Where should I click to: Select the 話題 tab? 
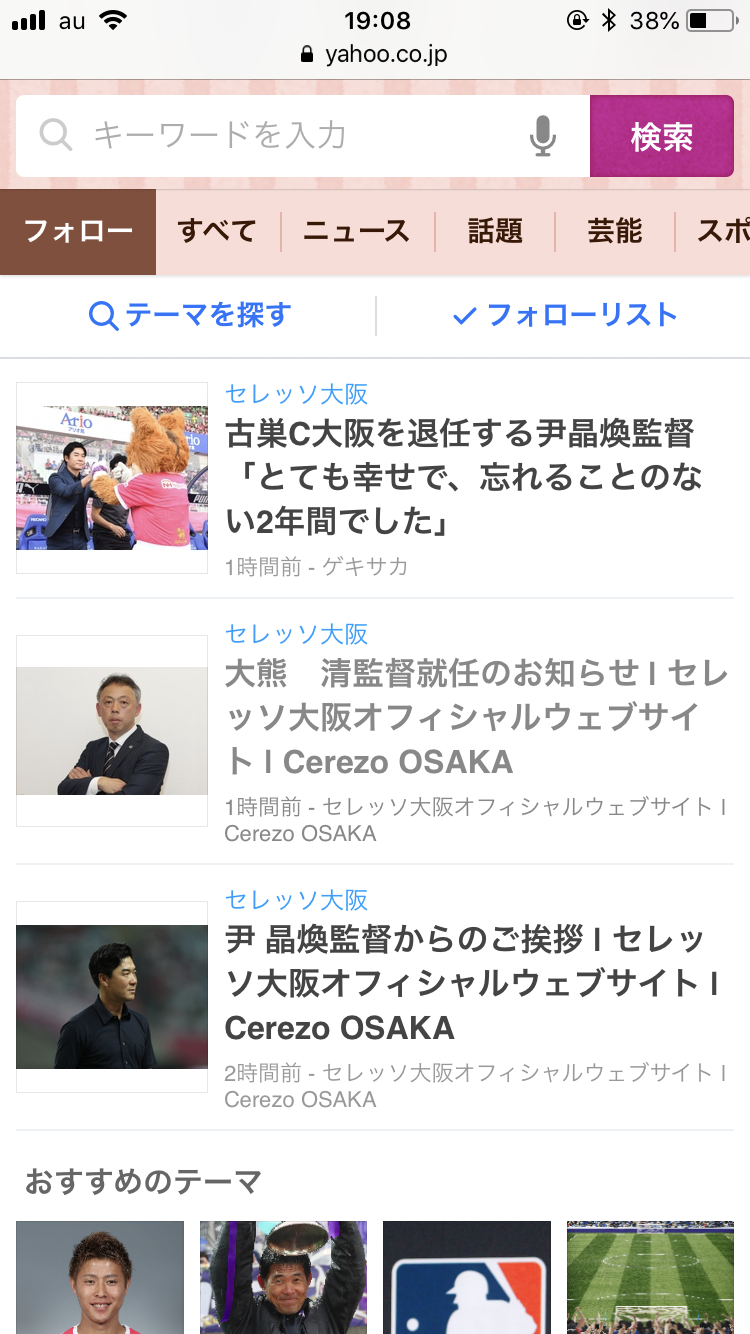[x=495, y=232]
